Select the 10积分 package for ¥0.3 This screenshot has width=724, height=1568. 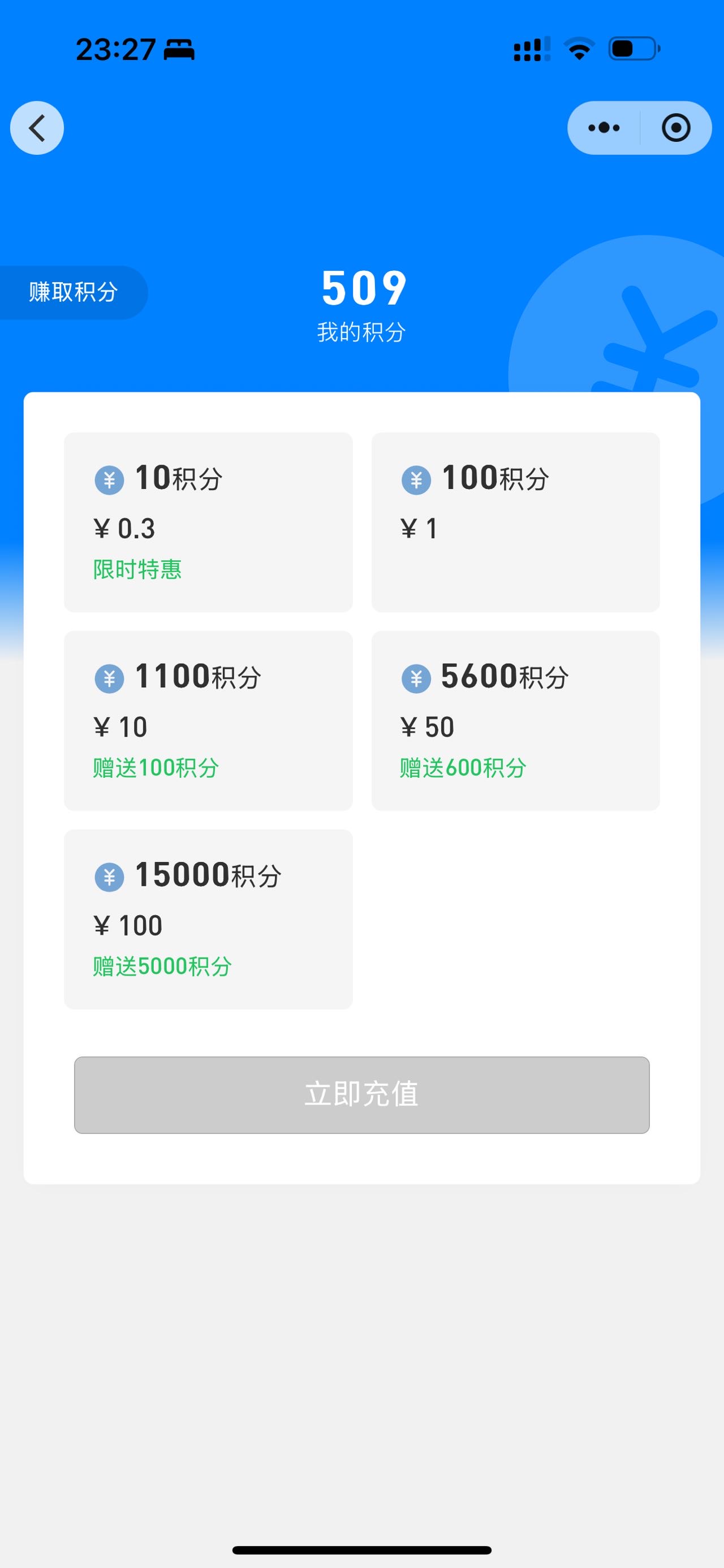point(208,522)
